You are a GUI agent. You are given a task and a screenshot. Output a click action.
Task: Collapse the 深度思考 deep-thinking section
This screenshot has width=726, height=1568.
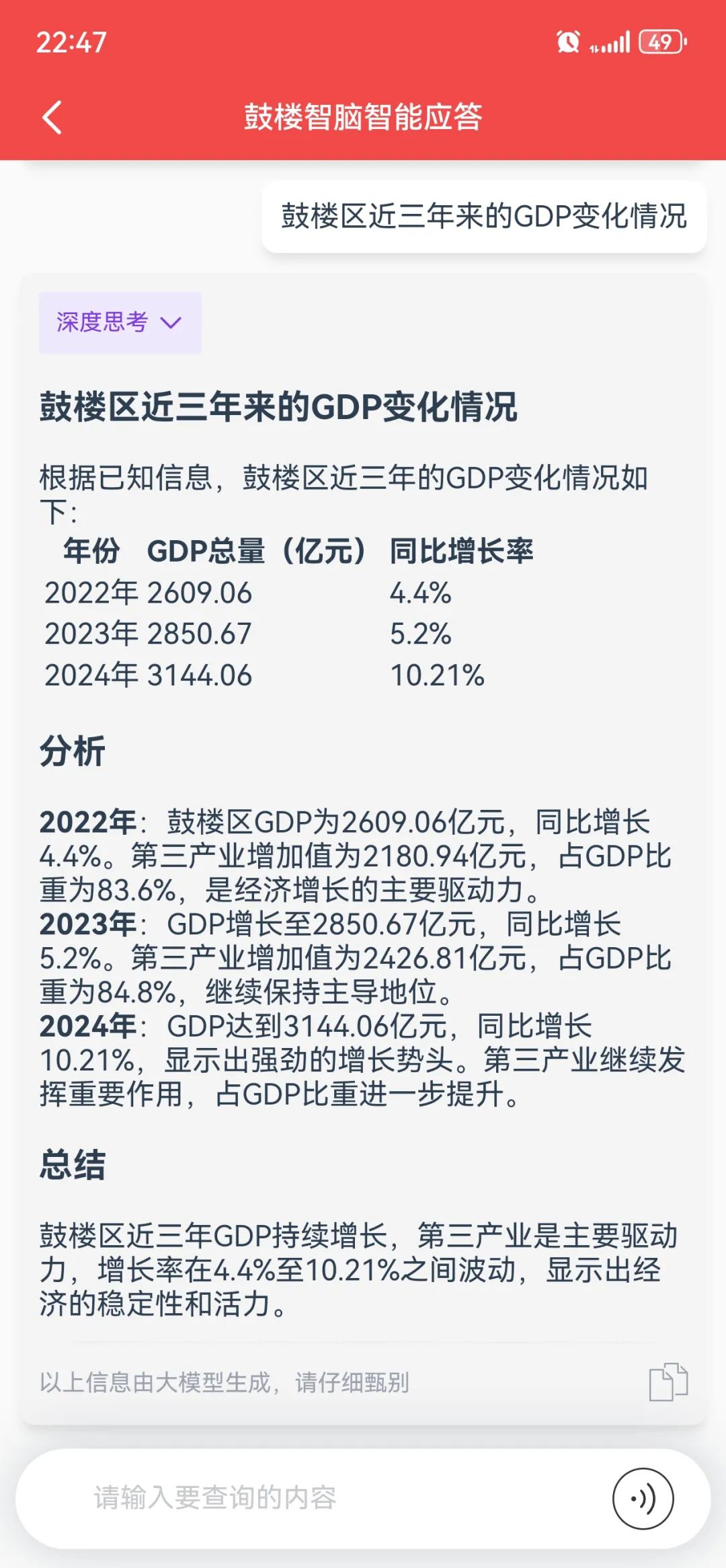(x=120, y=324)
